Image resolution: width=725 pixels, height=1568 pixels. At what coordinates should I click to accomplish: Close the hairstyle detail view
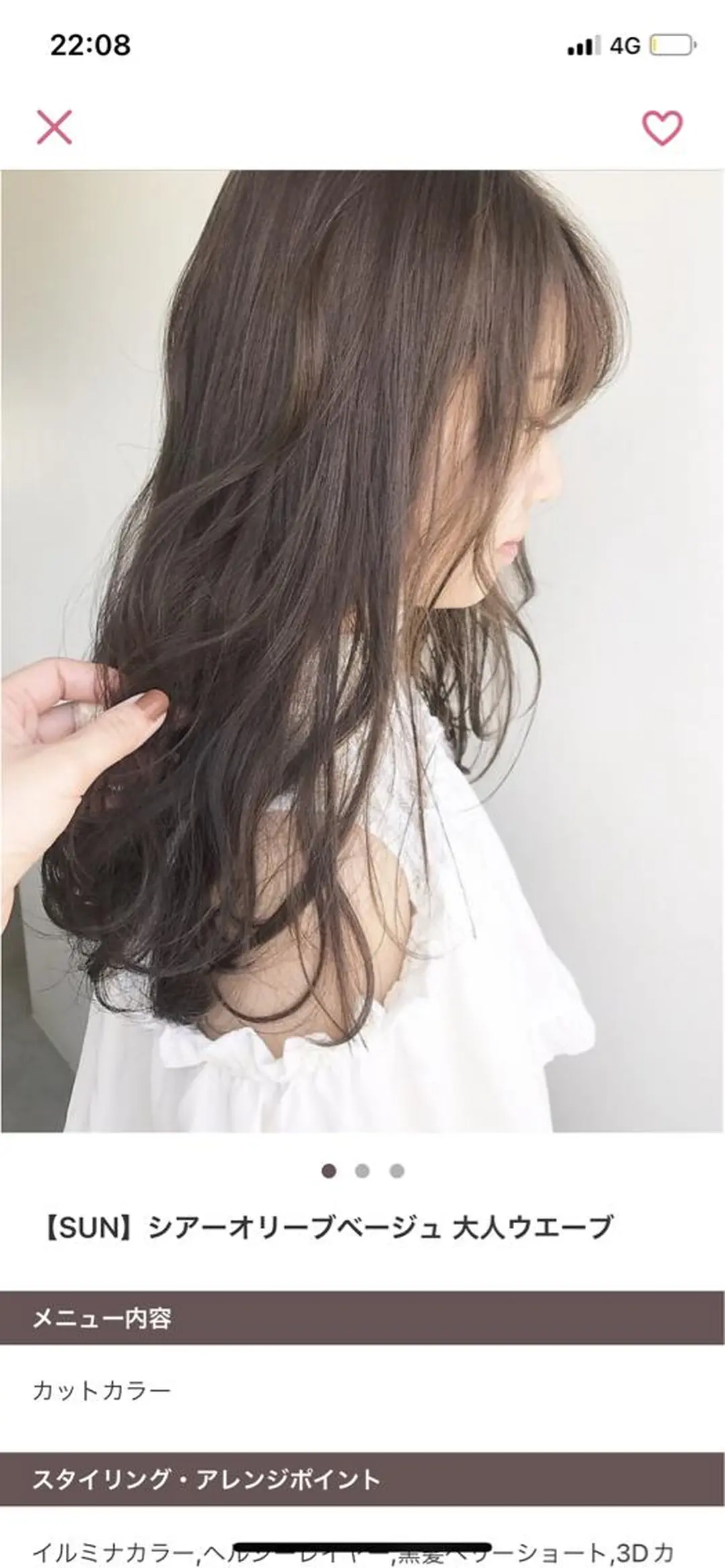54,127
